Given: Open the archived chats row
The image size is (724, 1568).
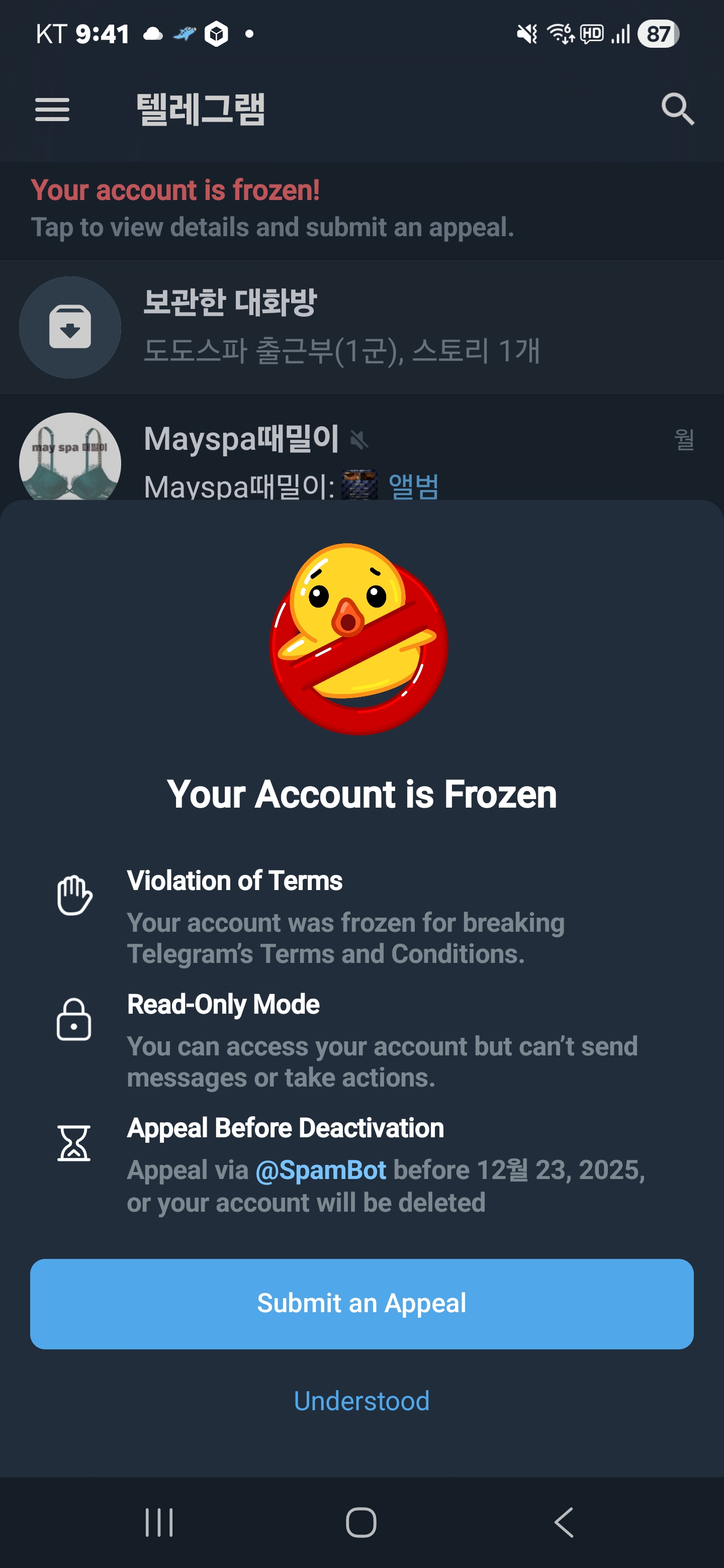Looking at the screenshot, I should click(x=361, y=327).
